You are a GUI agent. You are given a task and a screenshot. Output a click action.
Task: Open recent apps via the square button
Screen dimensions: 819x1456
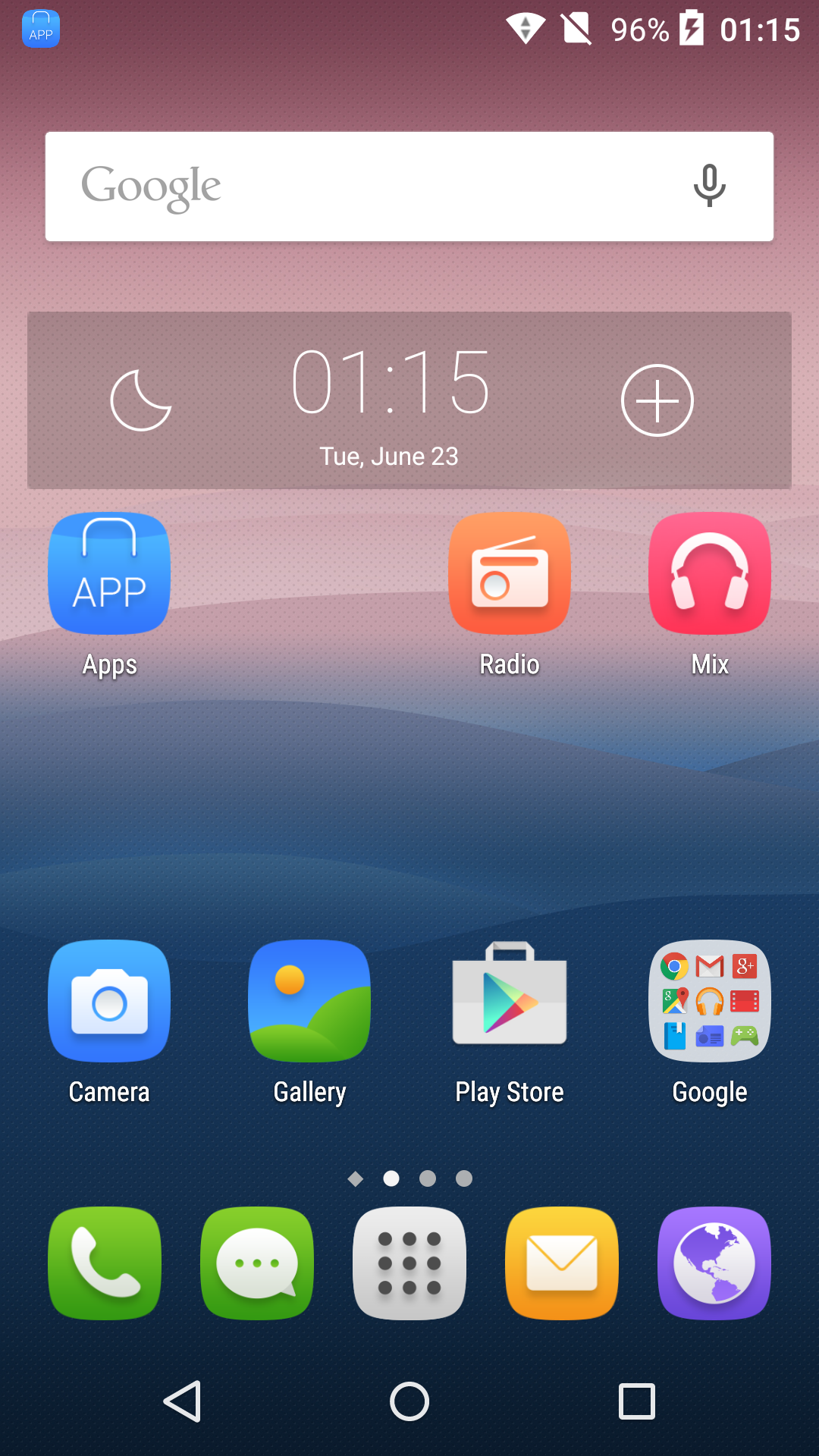tap(637, 1401)
